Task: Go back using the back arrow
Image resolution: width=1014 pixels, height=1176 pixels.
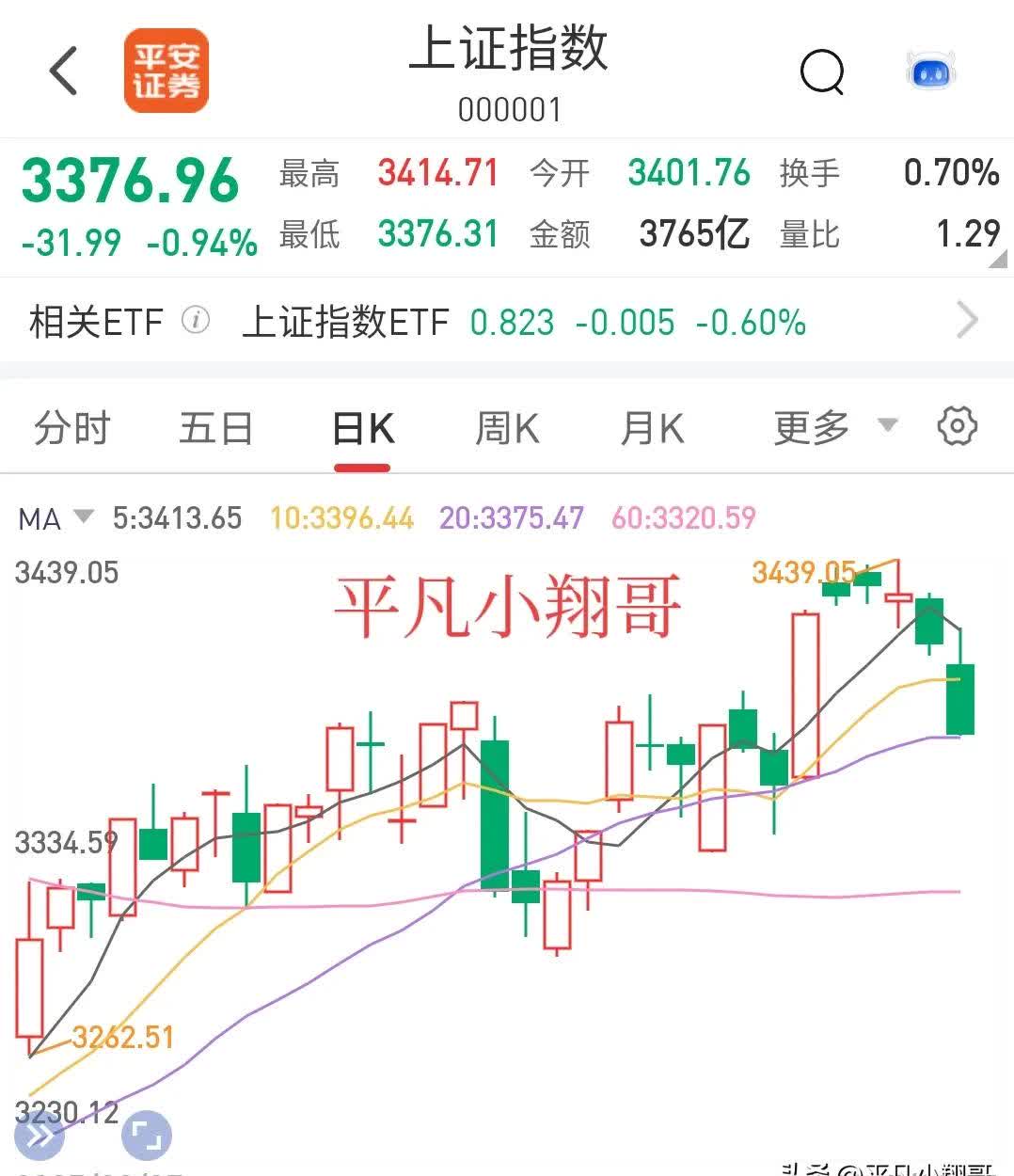Action: [x=62, y=71]
